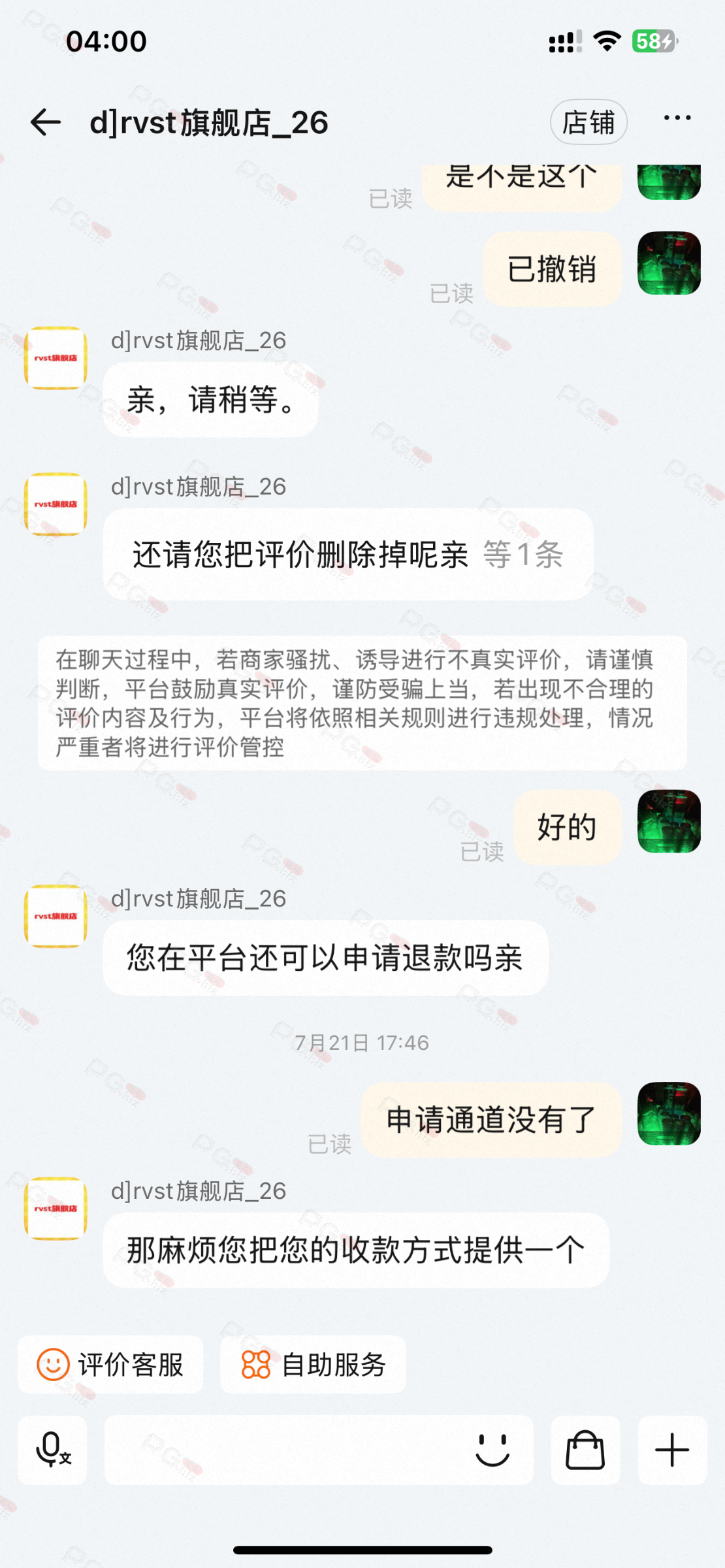The height and width of the screenshot is (1568, 725).
Task: Expand the 等1条 collapsed message
Action: coord(523,555)
